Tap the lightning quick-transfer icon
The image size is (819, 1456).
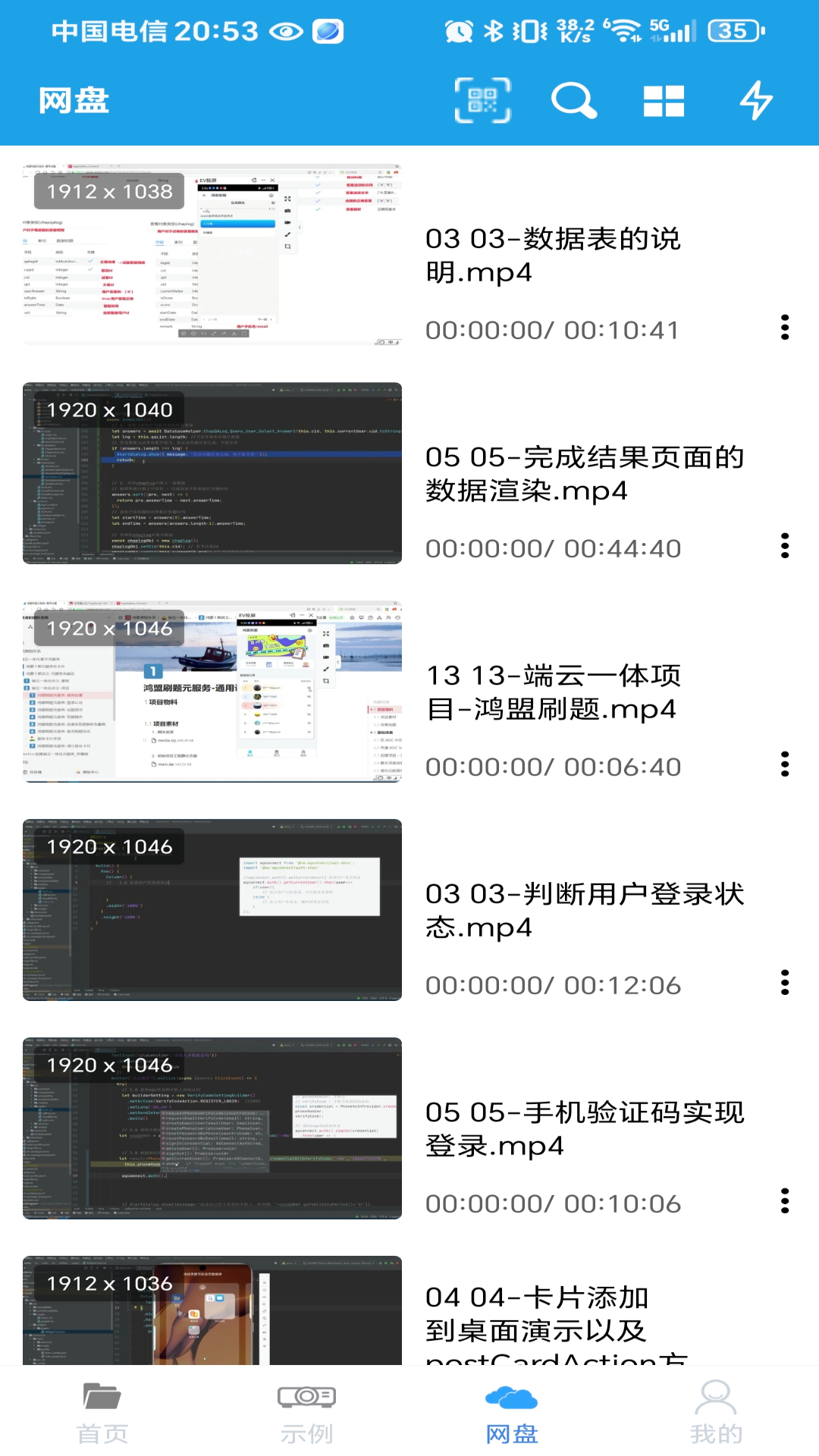[756, 99]
